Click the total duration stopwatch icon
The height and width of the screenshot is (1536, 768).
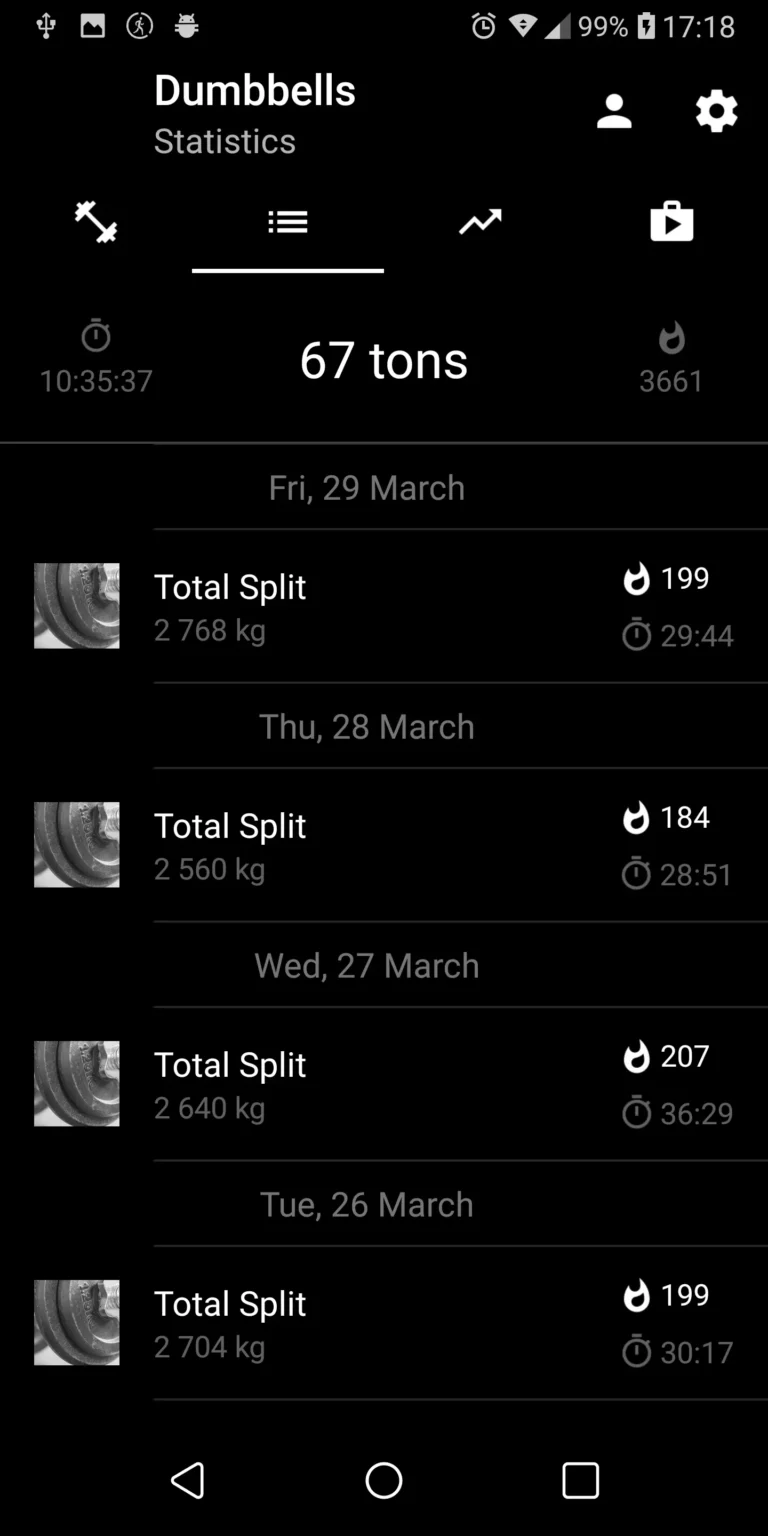click(x=96, y=336)
